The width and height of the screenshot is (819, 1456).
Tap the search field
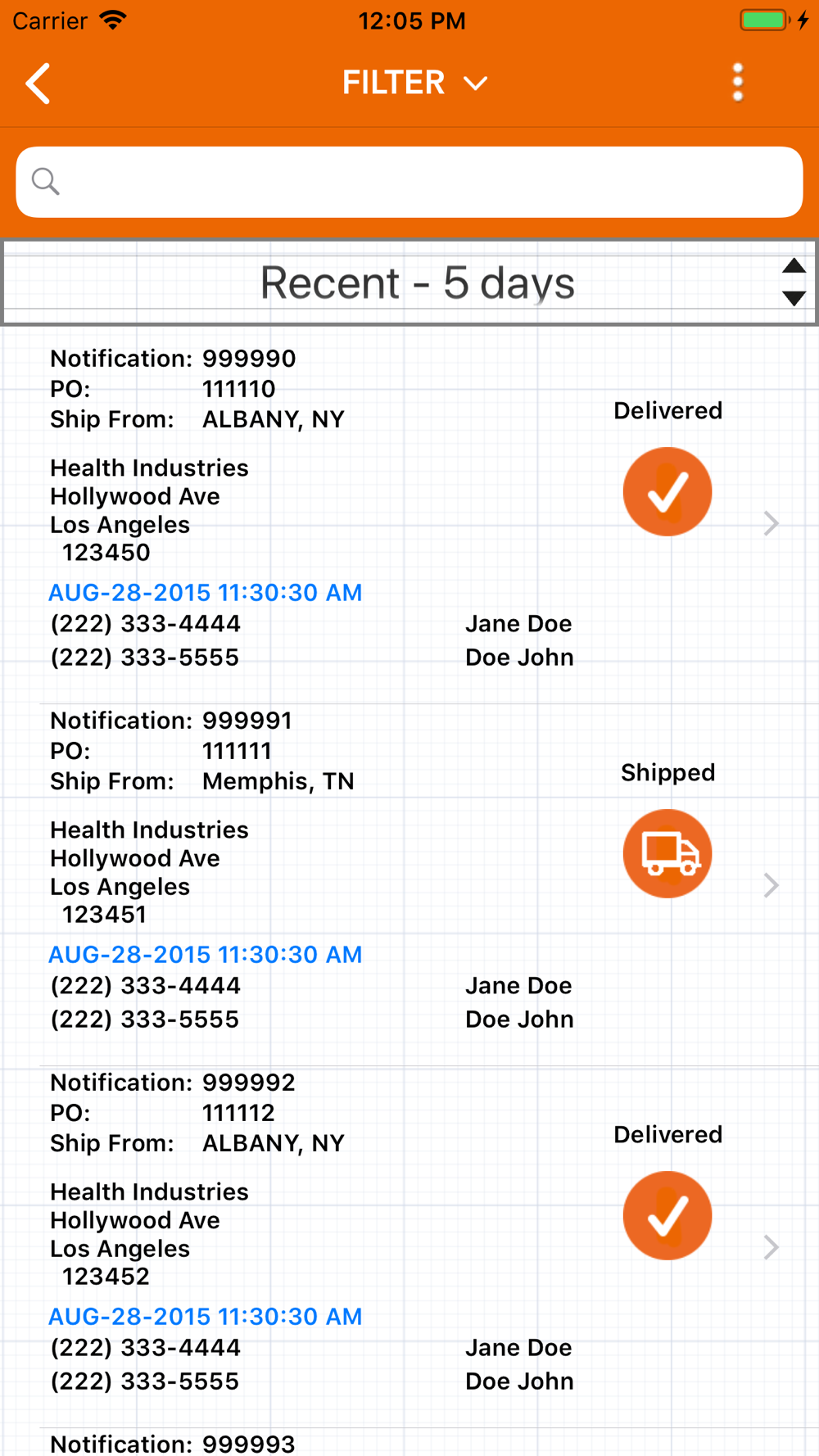409,182
